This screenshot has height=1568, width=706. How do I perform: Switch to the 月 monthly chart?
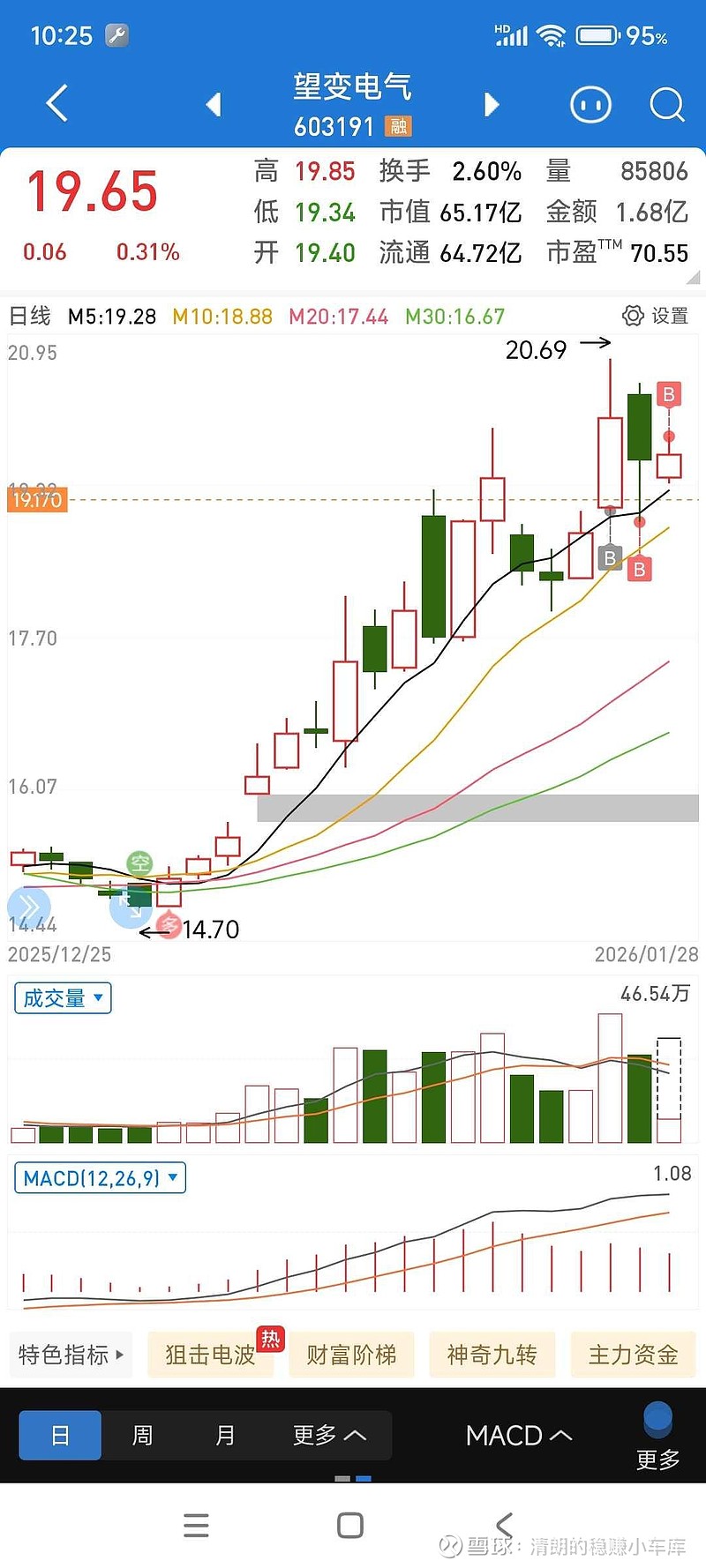pyautogui.click(x=225, y=1436)
